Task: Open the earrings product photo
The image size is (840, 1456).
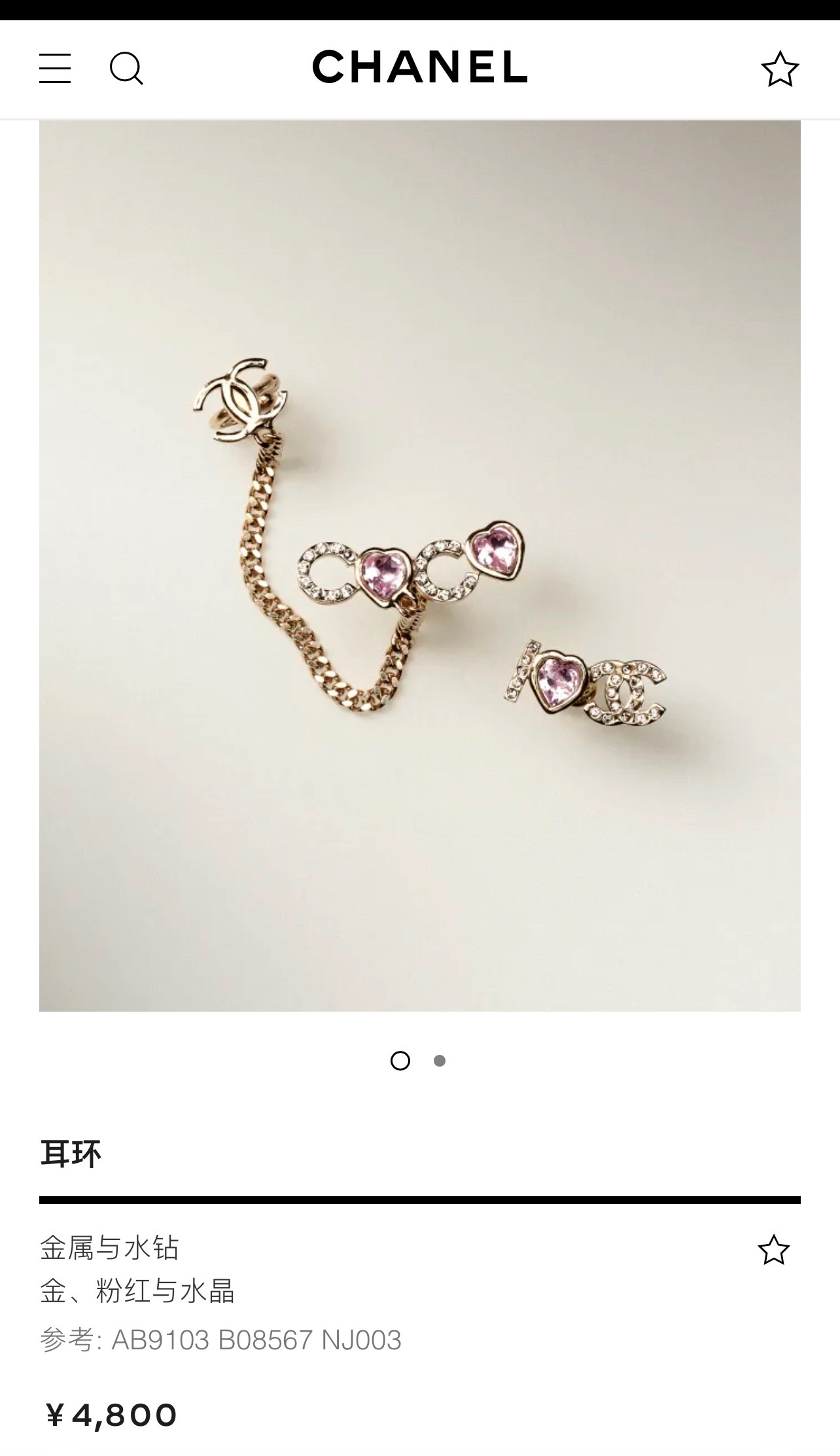Action: [x=419, y=565]
